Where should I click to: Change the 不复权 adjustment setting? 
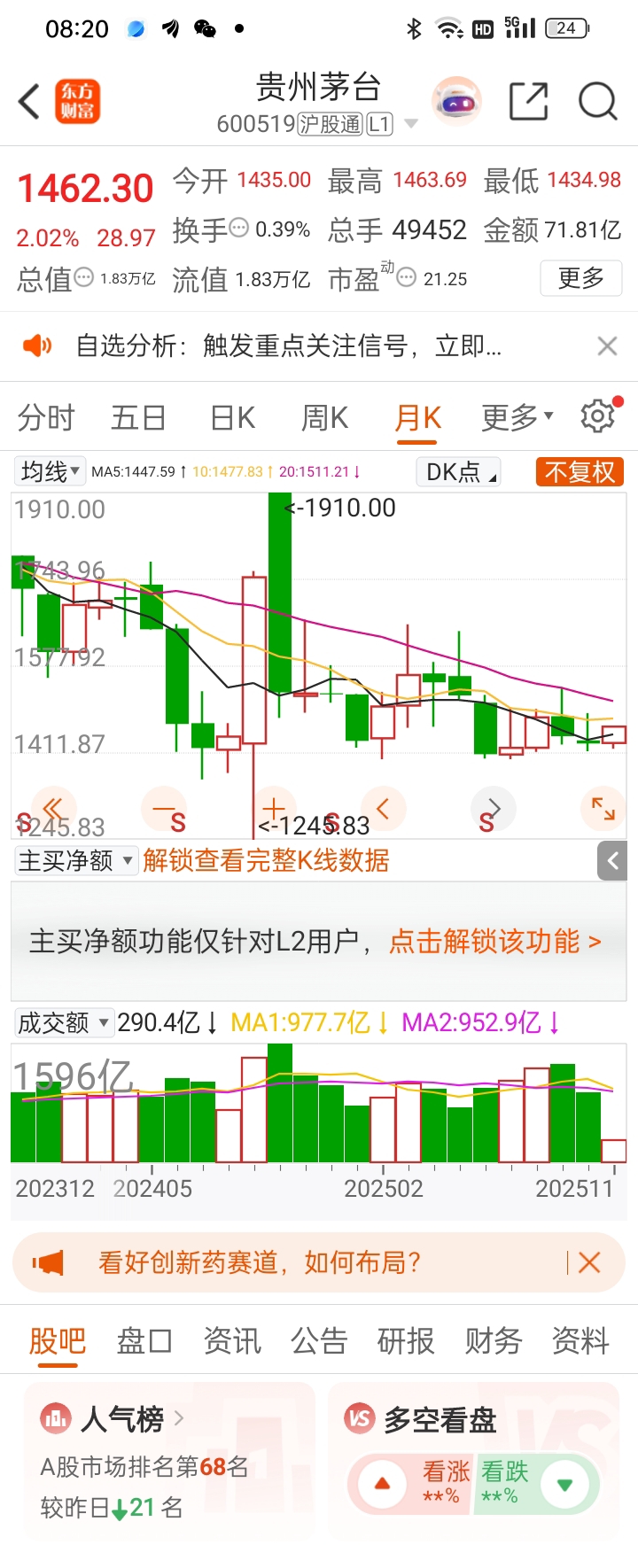(580, 471)
